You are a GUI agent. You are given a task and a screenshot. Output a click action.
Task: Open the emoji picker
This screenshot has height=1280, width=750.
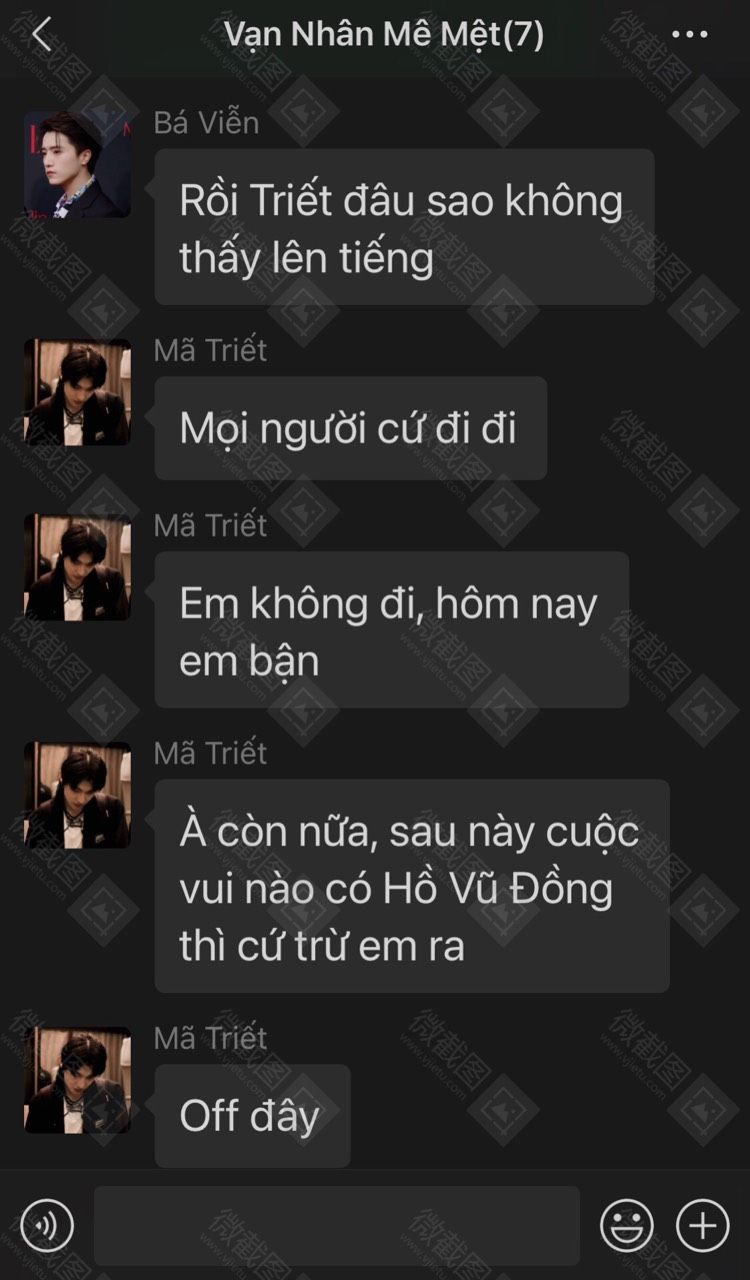627,1225
